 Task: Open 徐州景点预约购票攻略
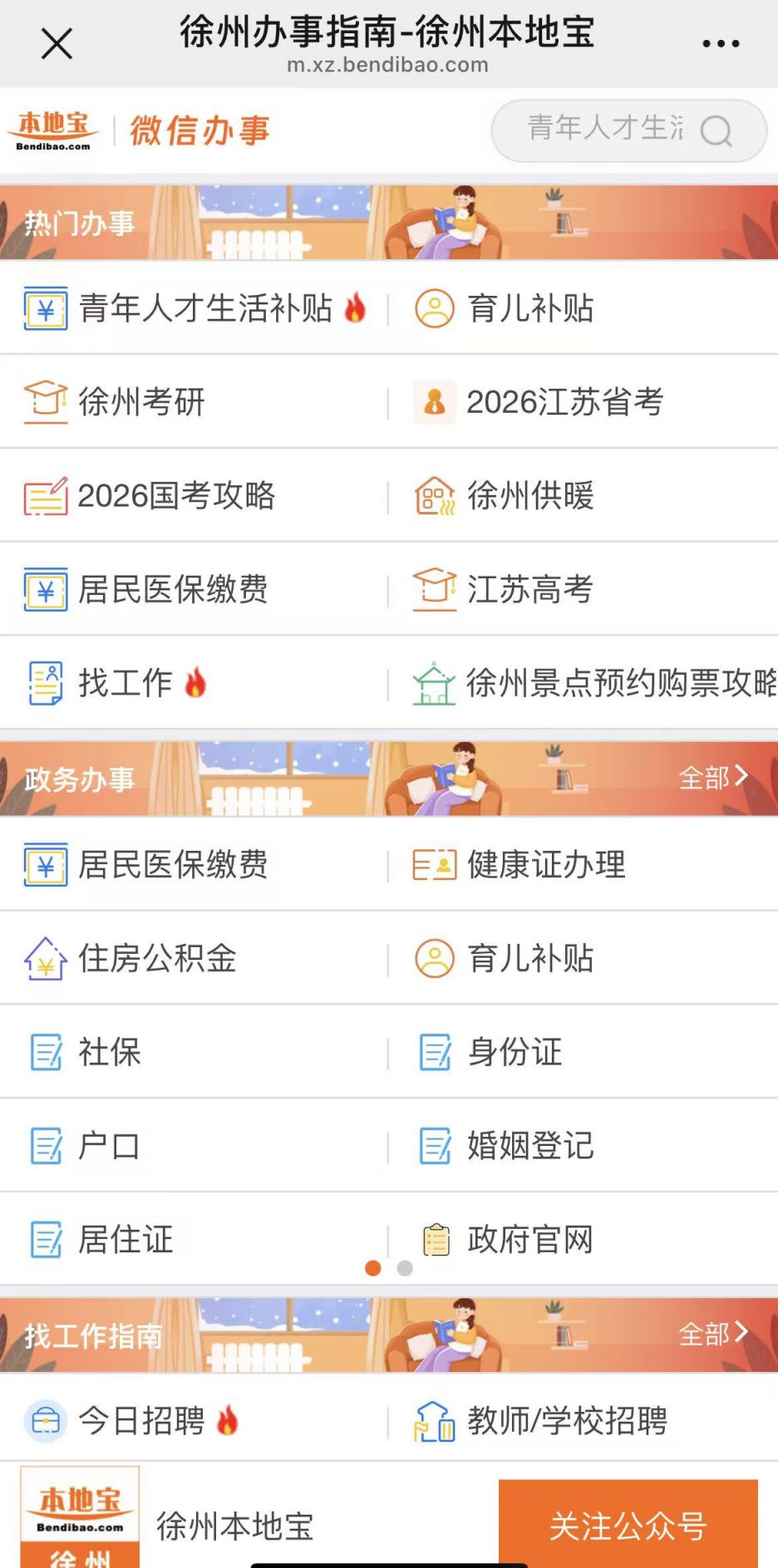pyautogui.click(x=619, y=683)
